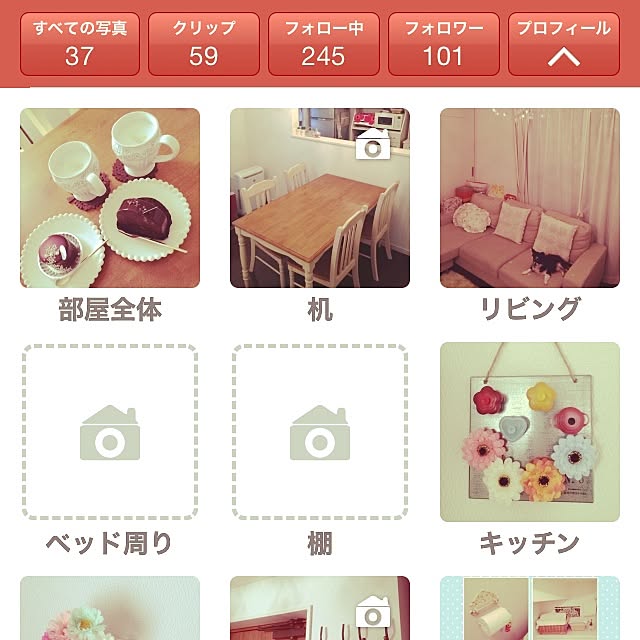Add a photo for ベッド周り

pyautogui.click(x=110, y=432)
